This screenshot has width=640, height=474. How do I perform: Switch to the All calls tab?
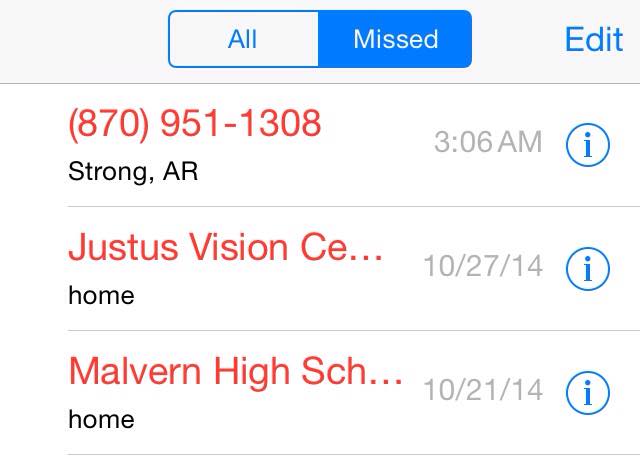(243, 39)
